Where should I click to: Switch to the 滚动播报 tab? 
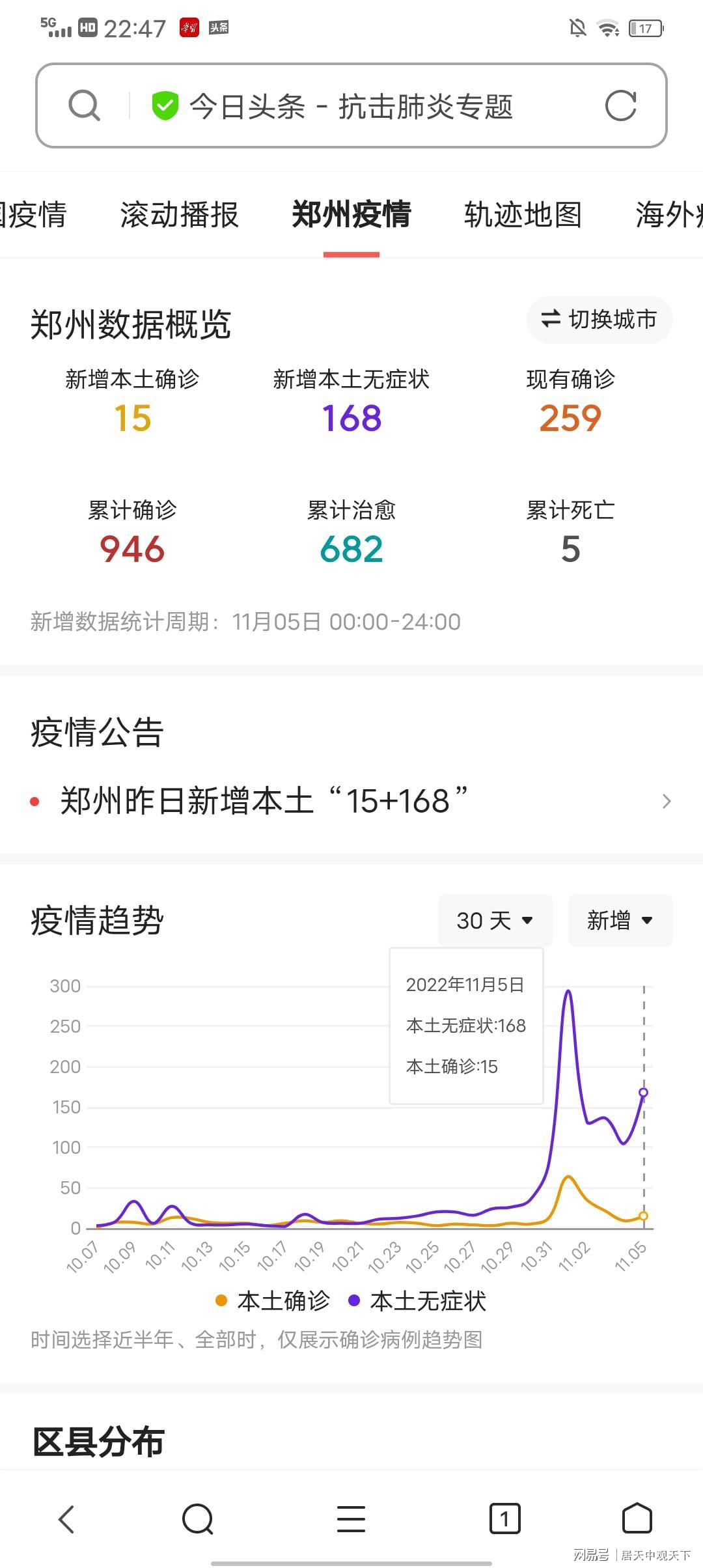click(179, 215)
